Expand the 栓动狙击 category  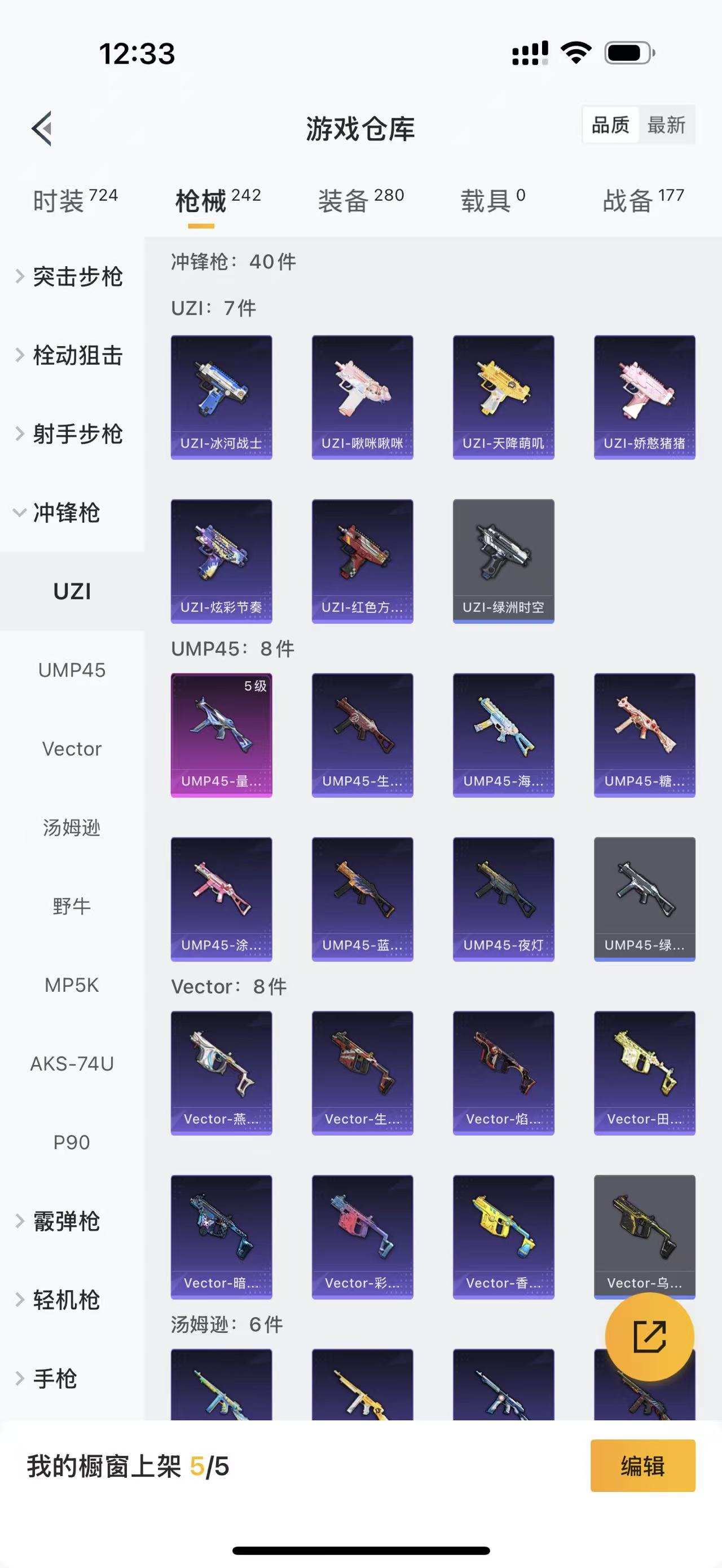pyautogui.click(x=70, y=355)
